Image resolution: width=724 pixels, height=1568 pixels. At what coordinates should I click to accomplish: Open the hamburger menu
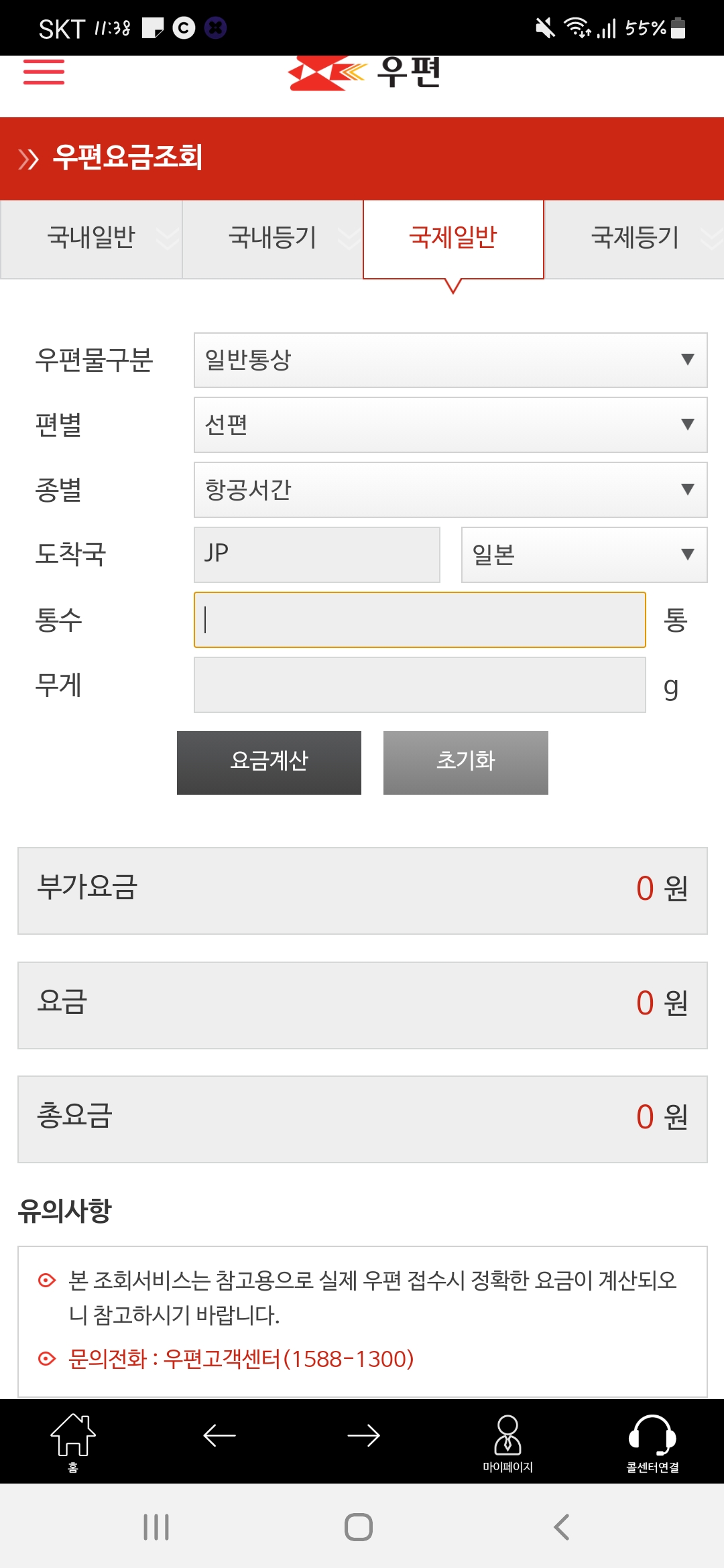point(44,72)
